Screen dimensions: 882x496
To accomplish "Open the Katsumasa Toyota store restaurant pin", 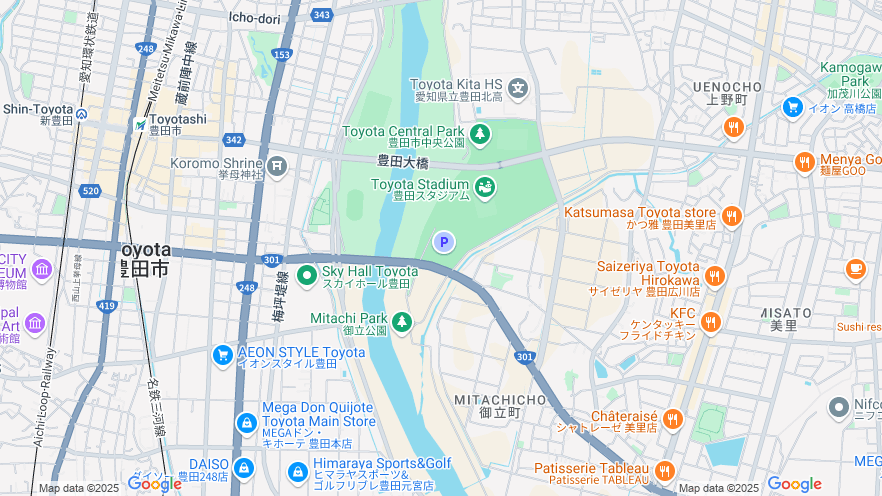I will 732,215.
